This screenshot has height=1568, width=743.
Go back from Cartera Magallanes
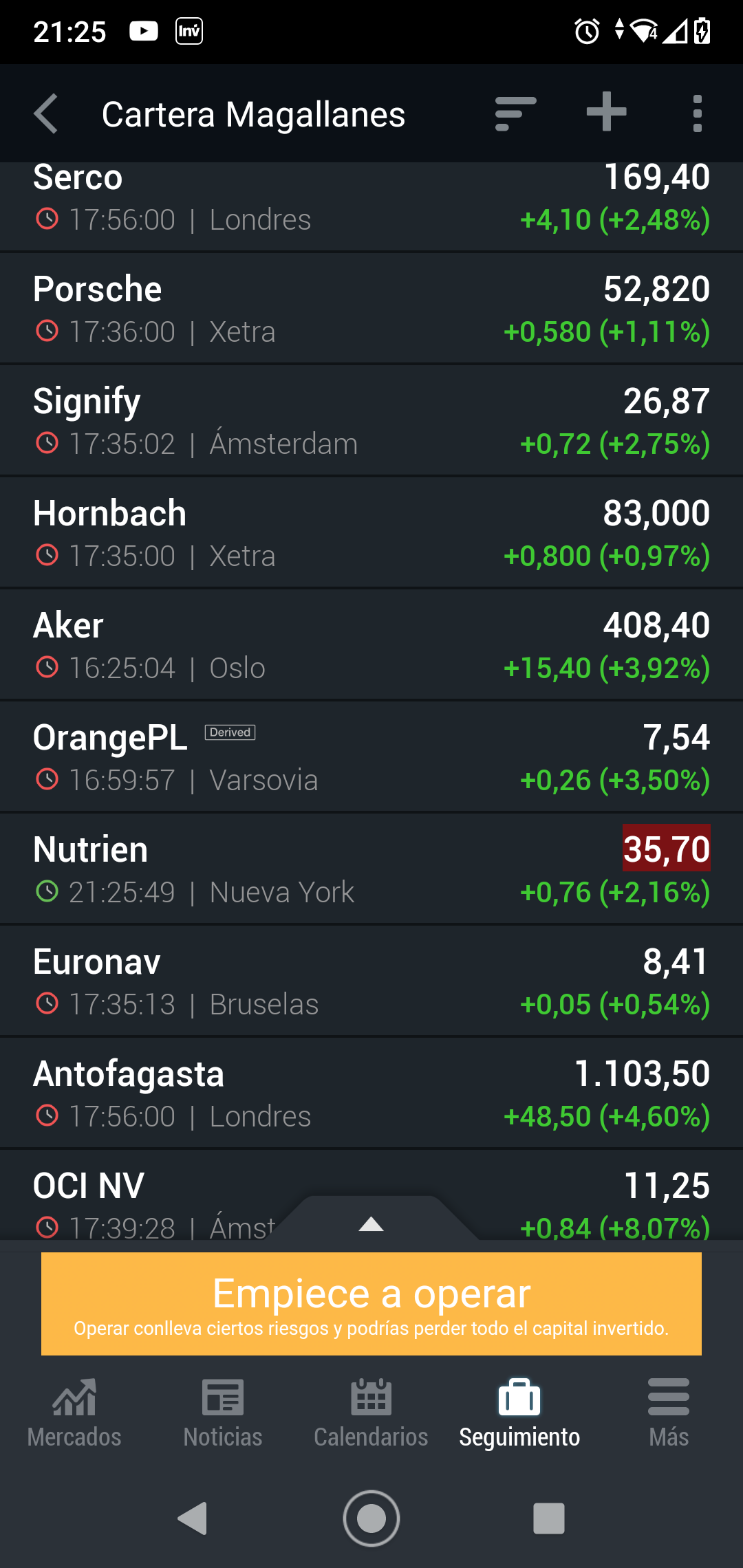tap(45, 113)
